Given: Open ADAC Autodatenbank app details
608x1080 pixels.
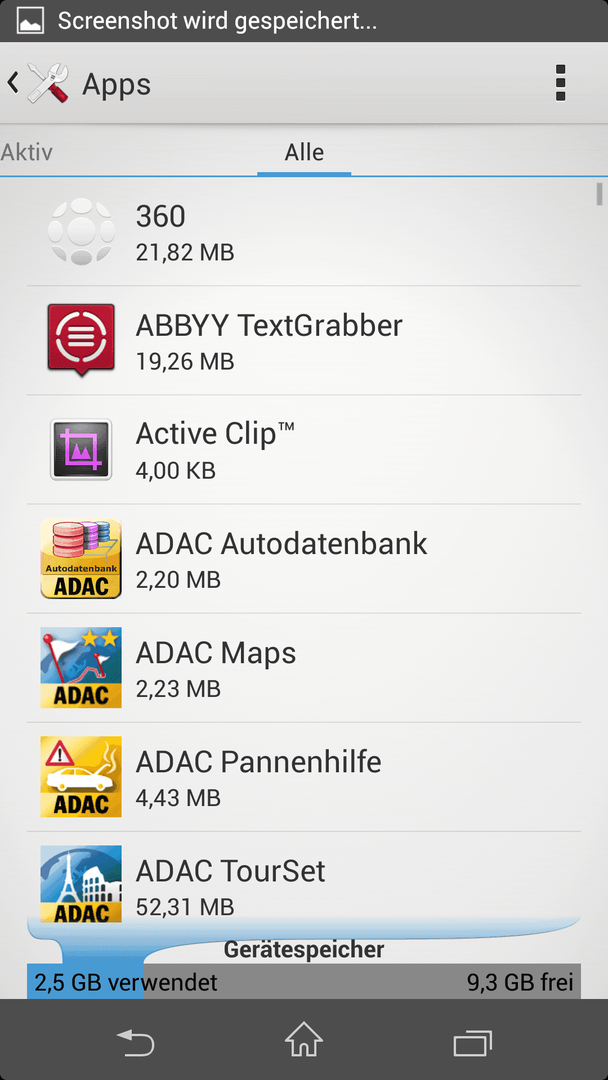Looking at the screenshot, I should [x=304, y=559].
